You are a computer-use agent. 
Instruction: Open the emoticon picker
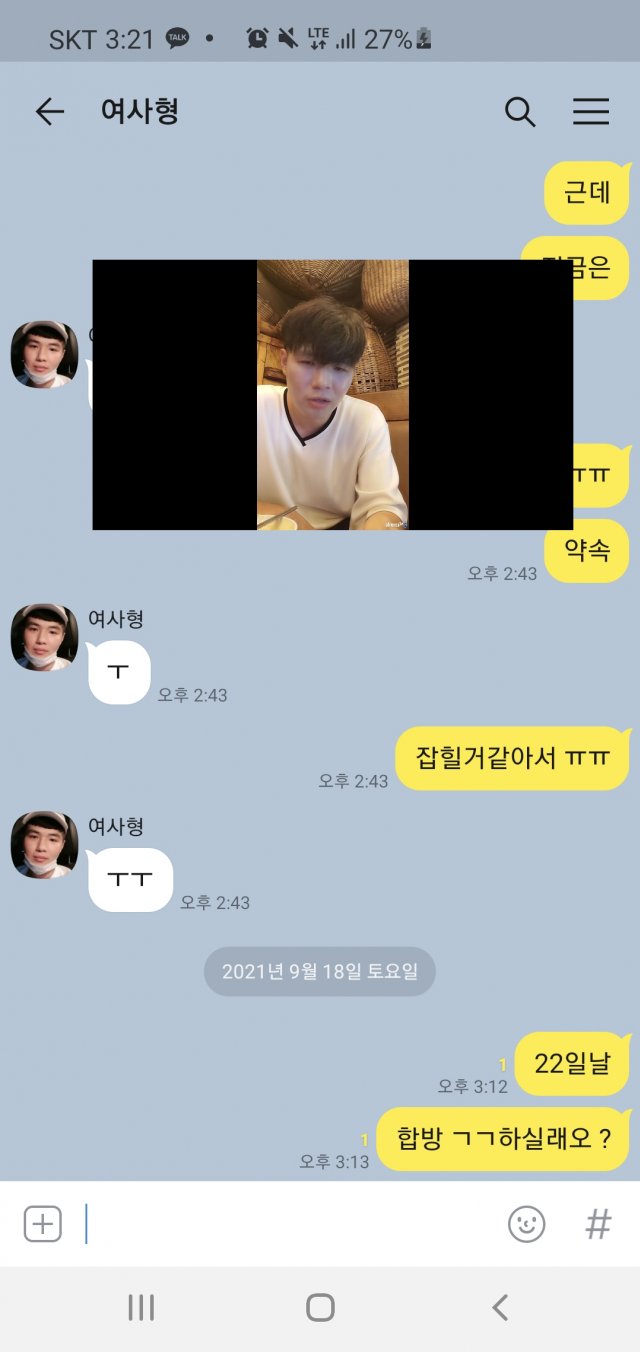tap(527, 1224)
